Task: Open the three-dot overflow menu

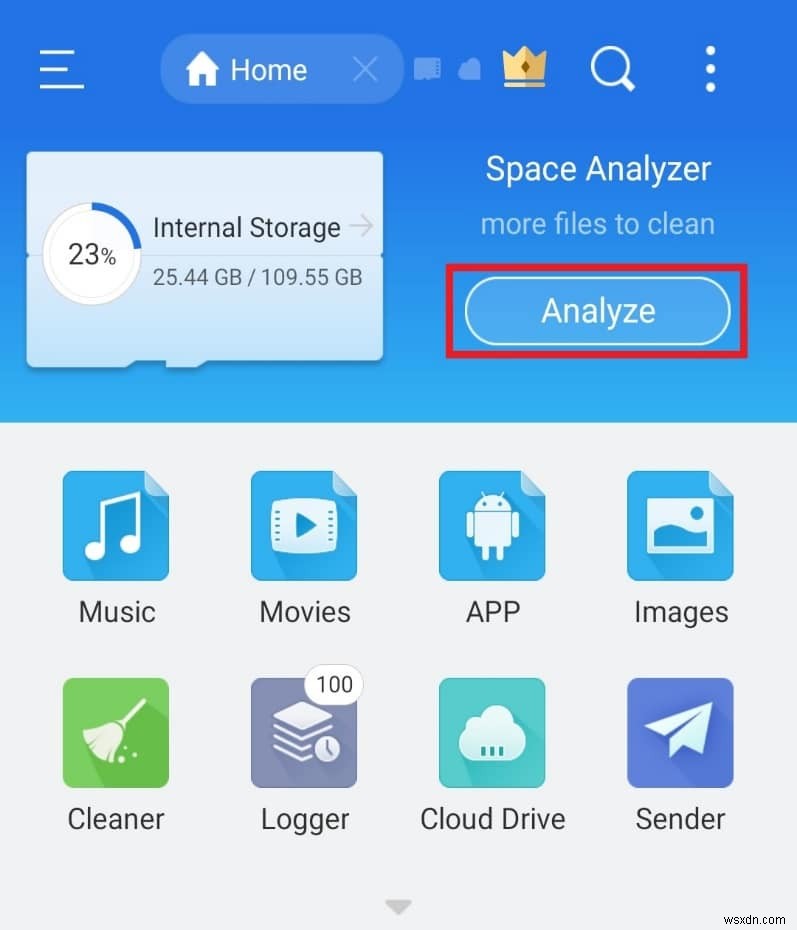Action: (710, 68)
